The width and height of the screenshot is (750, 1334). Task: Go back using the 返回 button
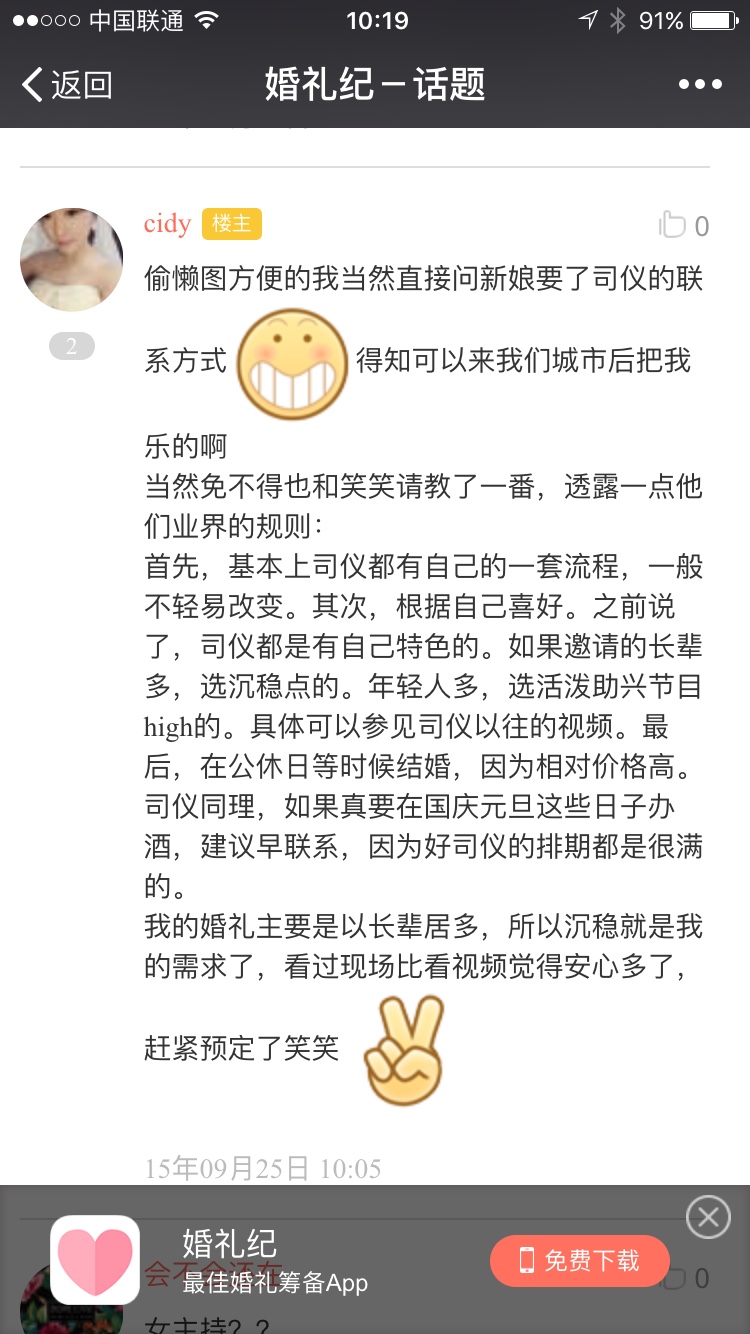(x=66, y=85)
